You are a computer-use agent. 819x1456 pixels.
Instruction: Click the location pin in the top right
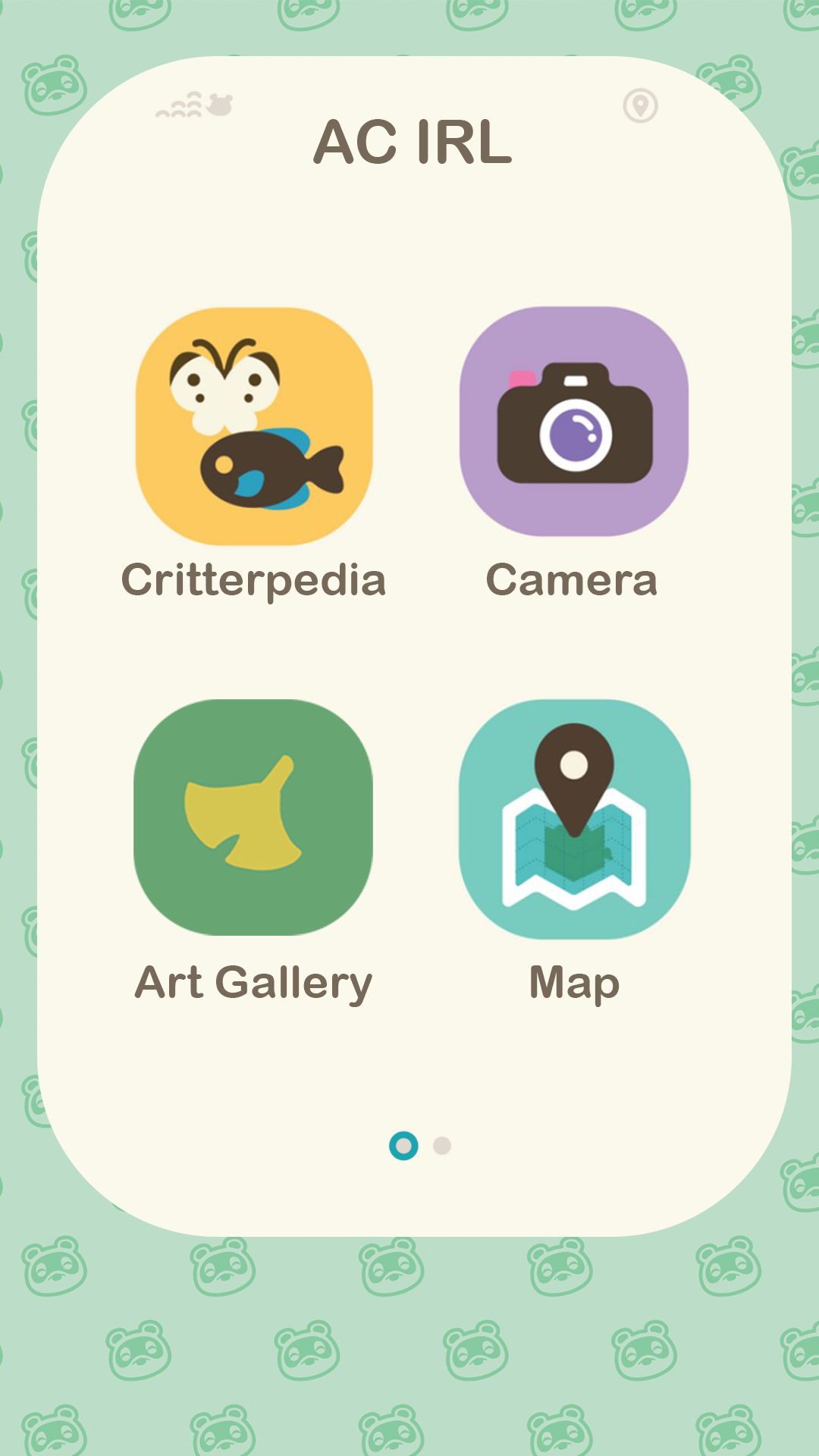point(641,106)
